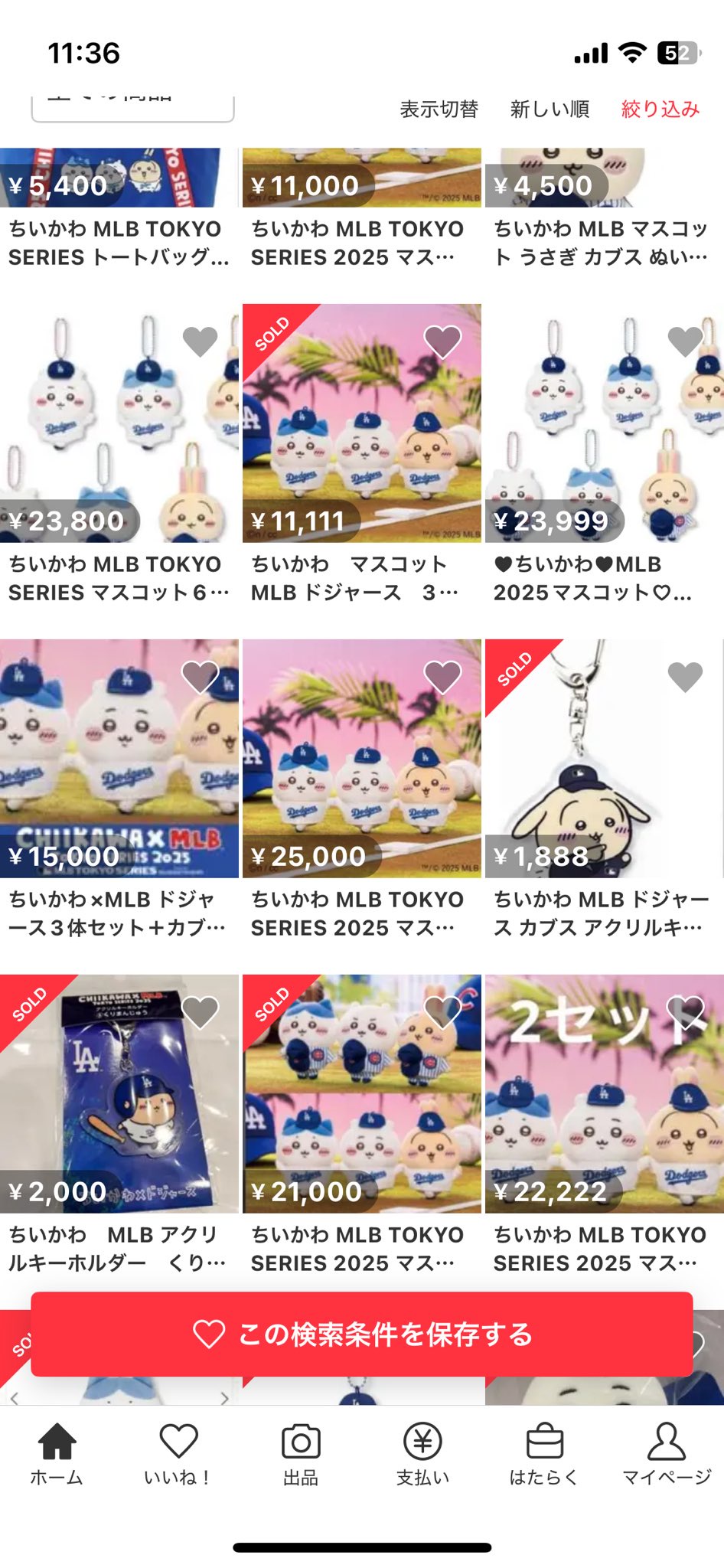This screenshot has width=724, height=1568.
Task: Open マイページ tab
Action: (x=666, y=1453)
